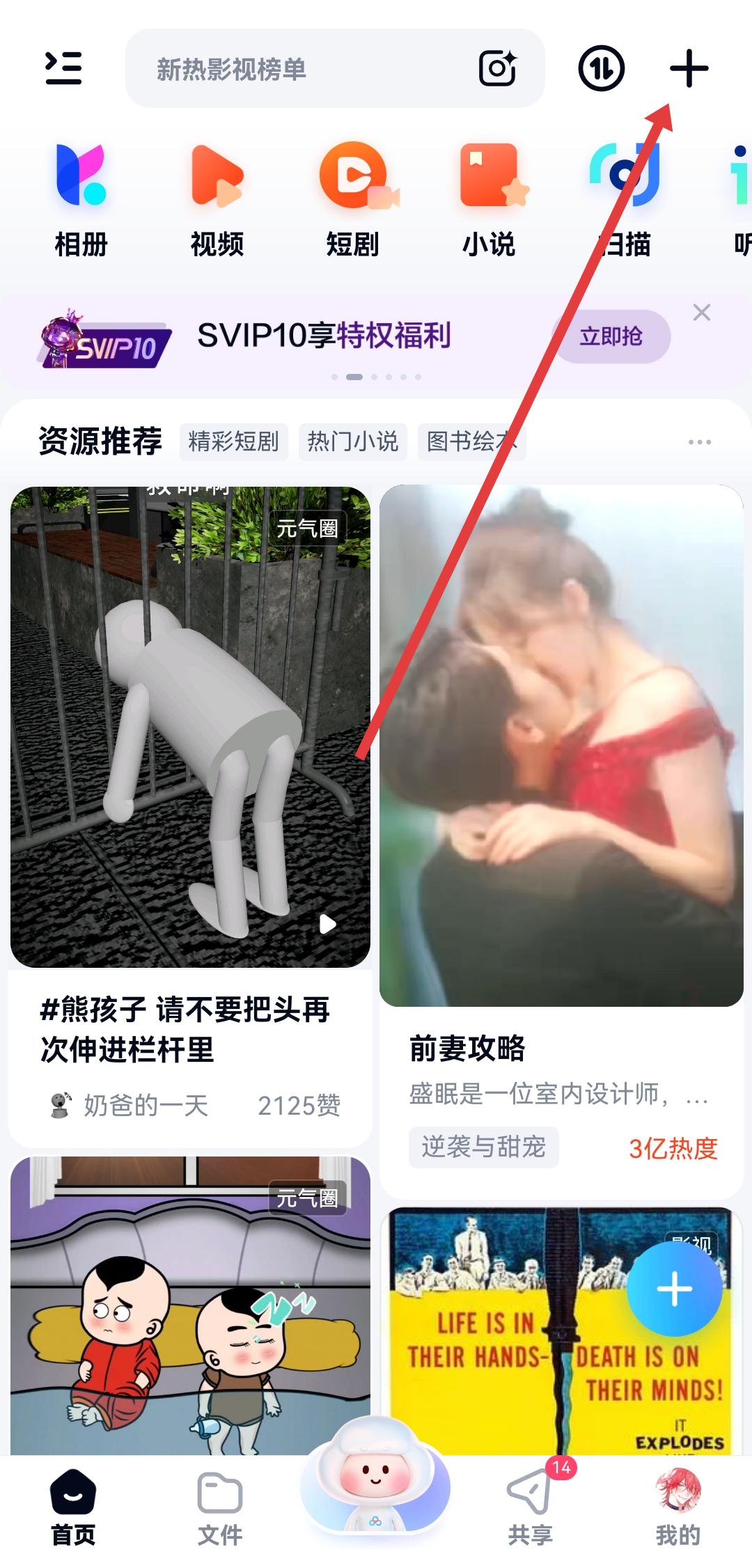Select the 精彩短剧 chip
Image resolution: width=752 pixels, height=1568 pixels.
click(x=233, y=441)
